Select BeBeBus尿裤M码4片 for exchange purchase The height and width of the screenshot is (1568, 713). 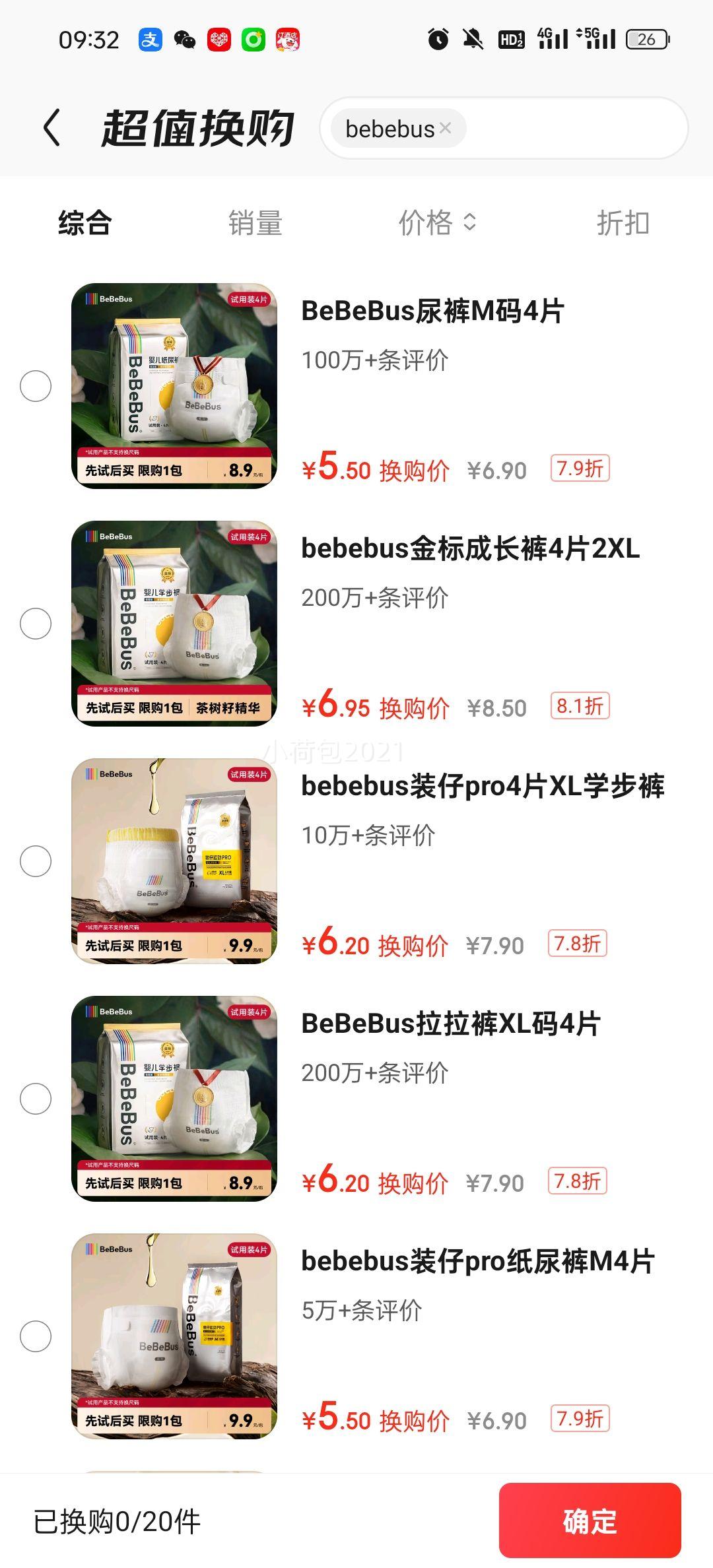coord(36,386)
